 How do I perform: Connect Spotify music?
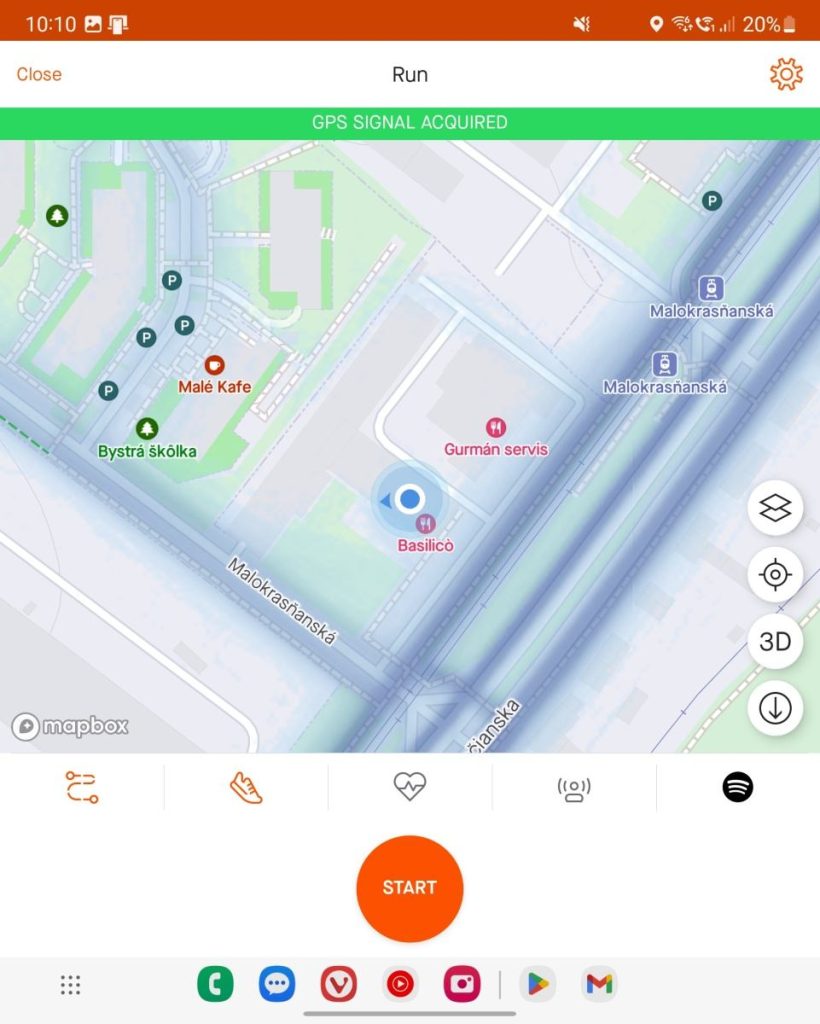(x=737, y=787)
